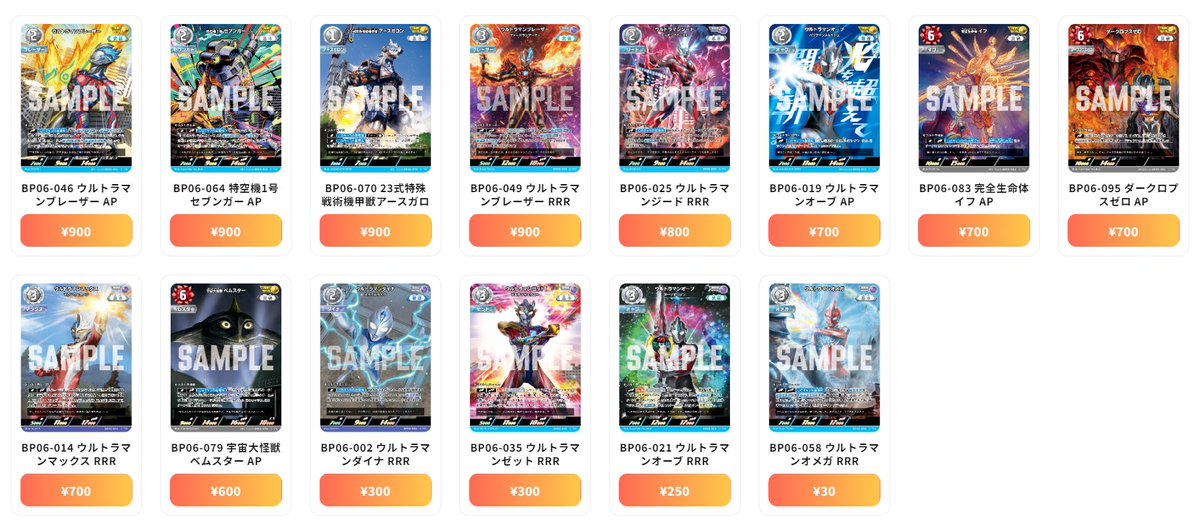The image size is (1200, 531).
Task: Select ¥600 button for BP06-079 ベムスター AP
Action: click(x=226, y=490)
